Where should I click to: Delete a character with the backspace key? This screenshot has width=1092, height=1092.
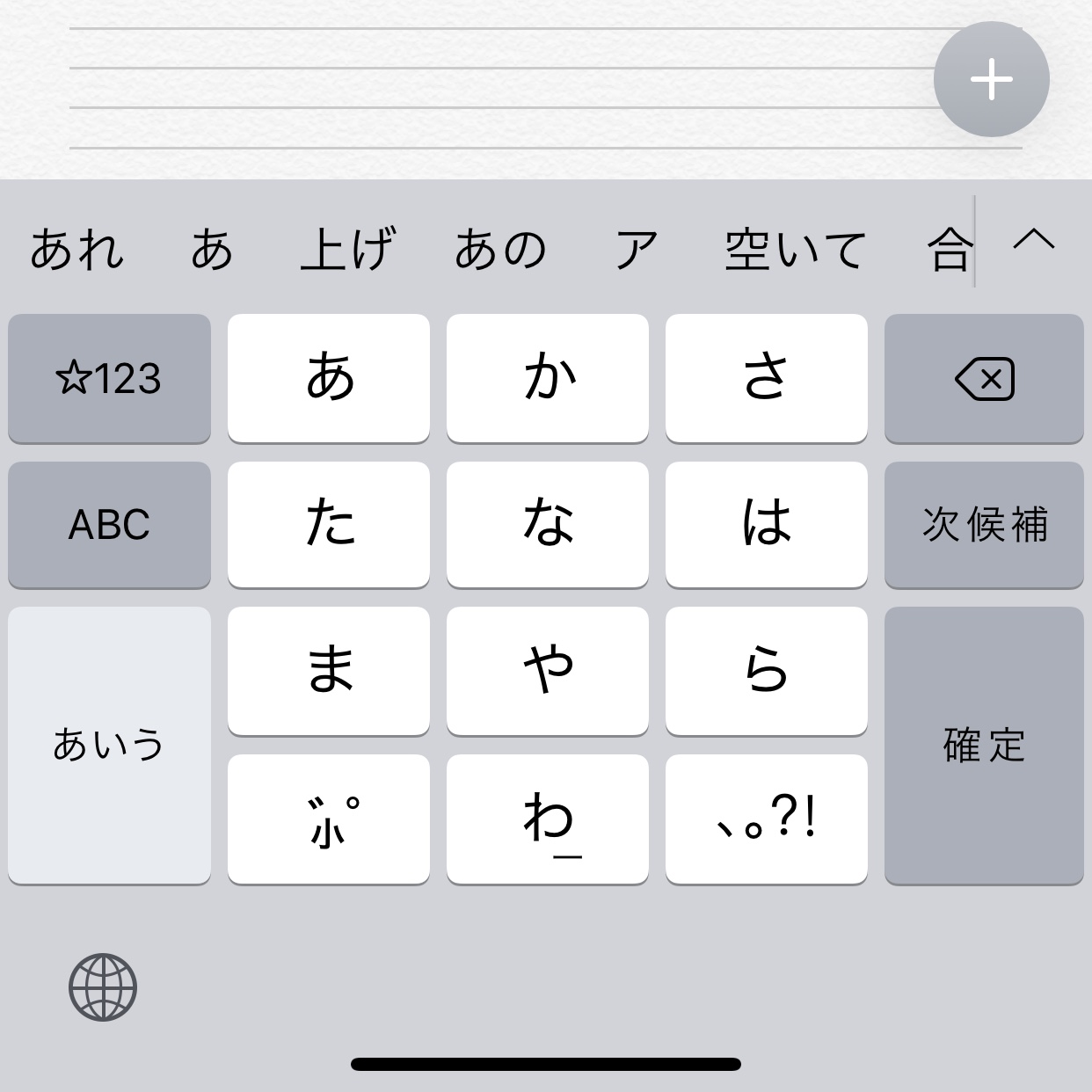[984, 378]
